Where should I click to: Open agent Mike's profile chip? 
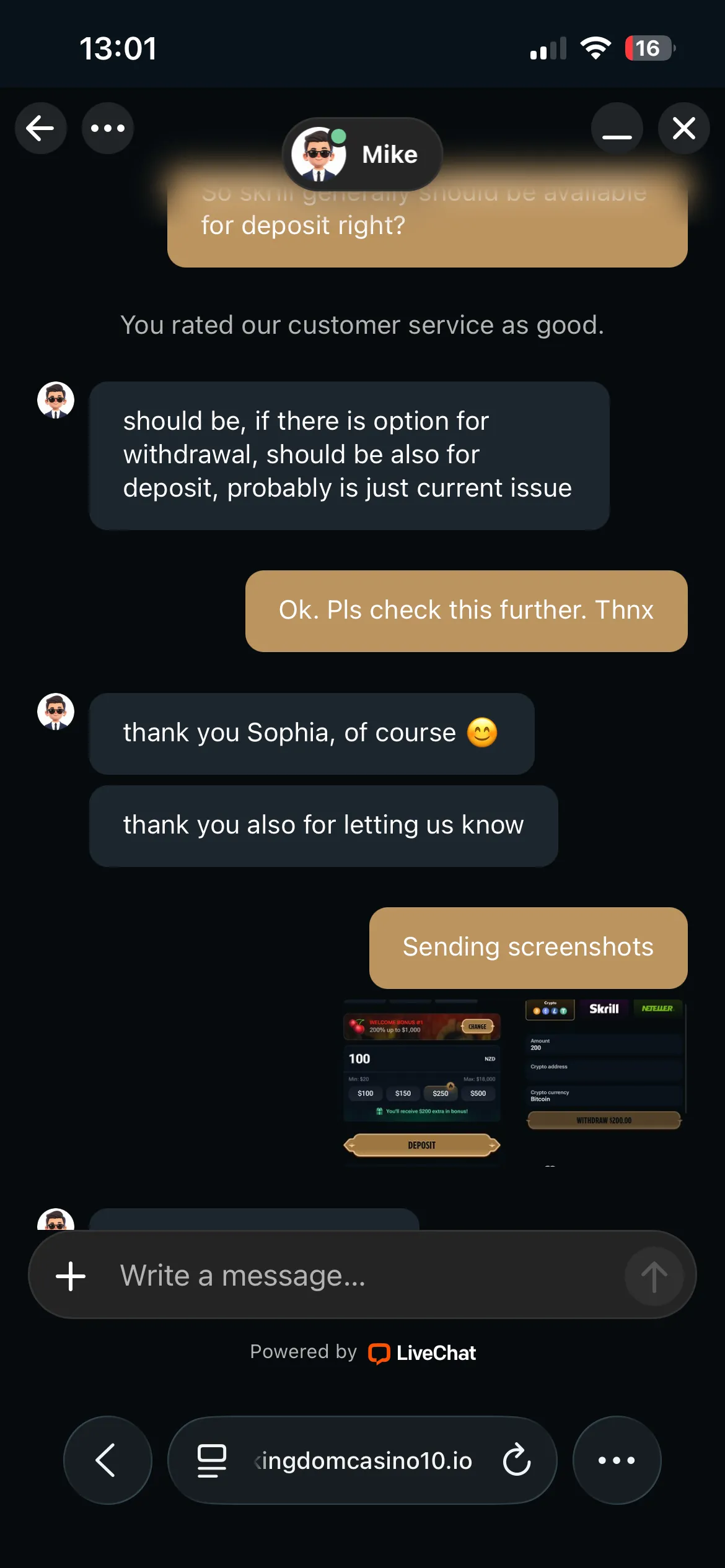(x=362, y=154)
